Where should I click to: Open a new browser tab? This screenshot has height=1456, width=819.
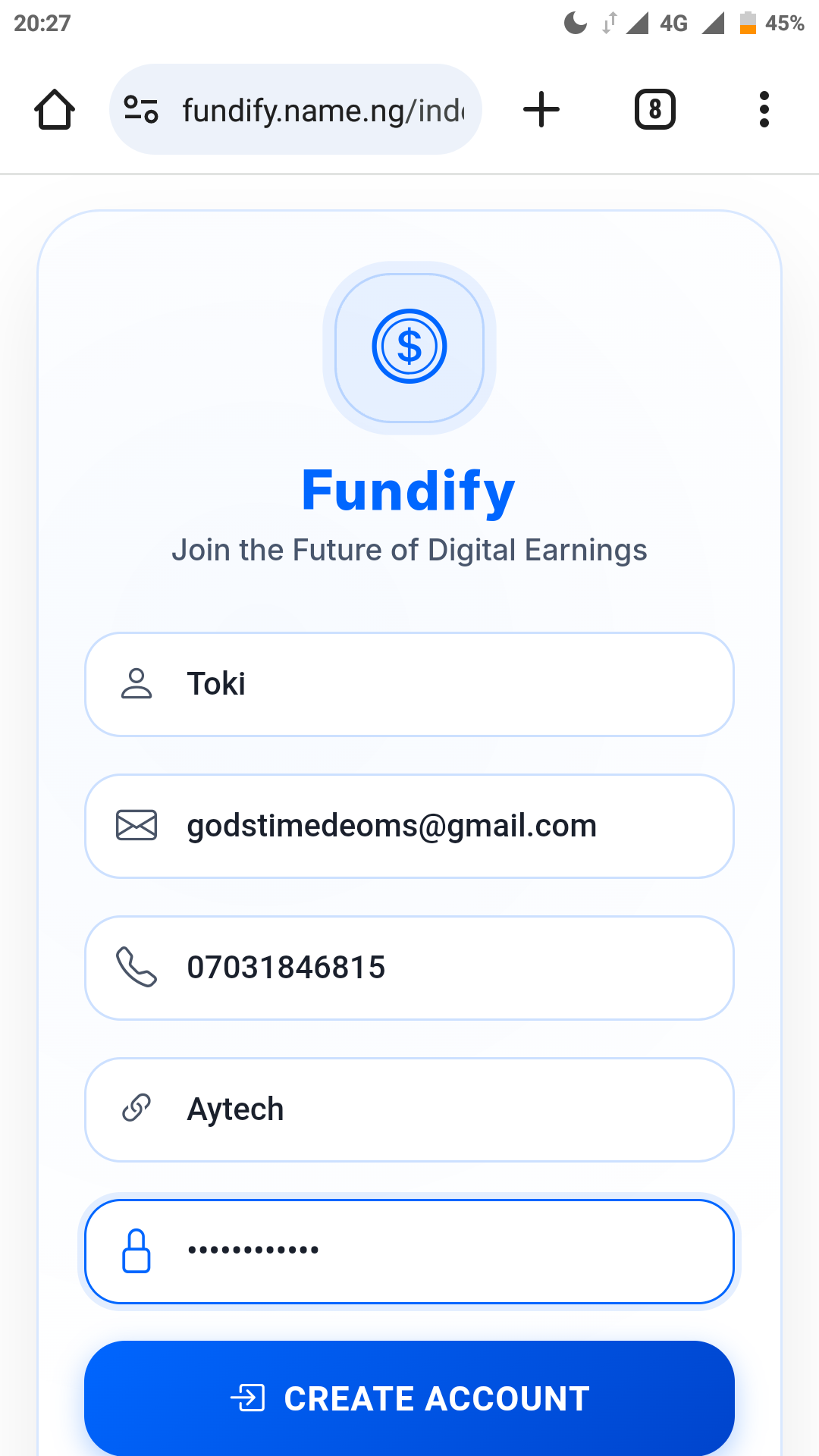(541, 110)
